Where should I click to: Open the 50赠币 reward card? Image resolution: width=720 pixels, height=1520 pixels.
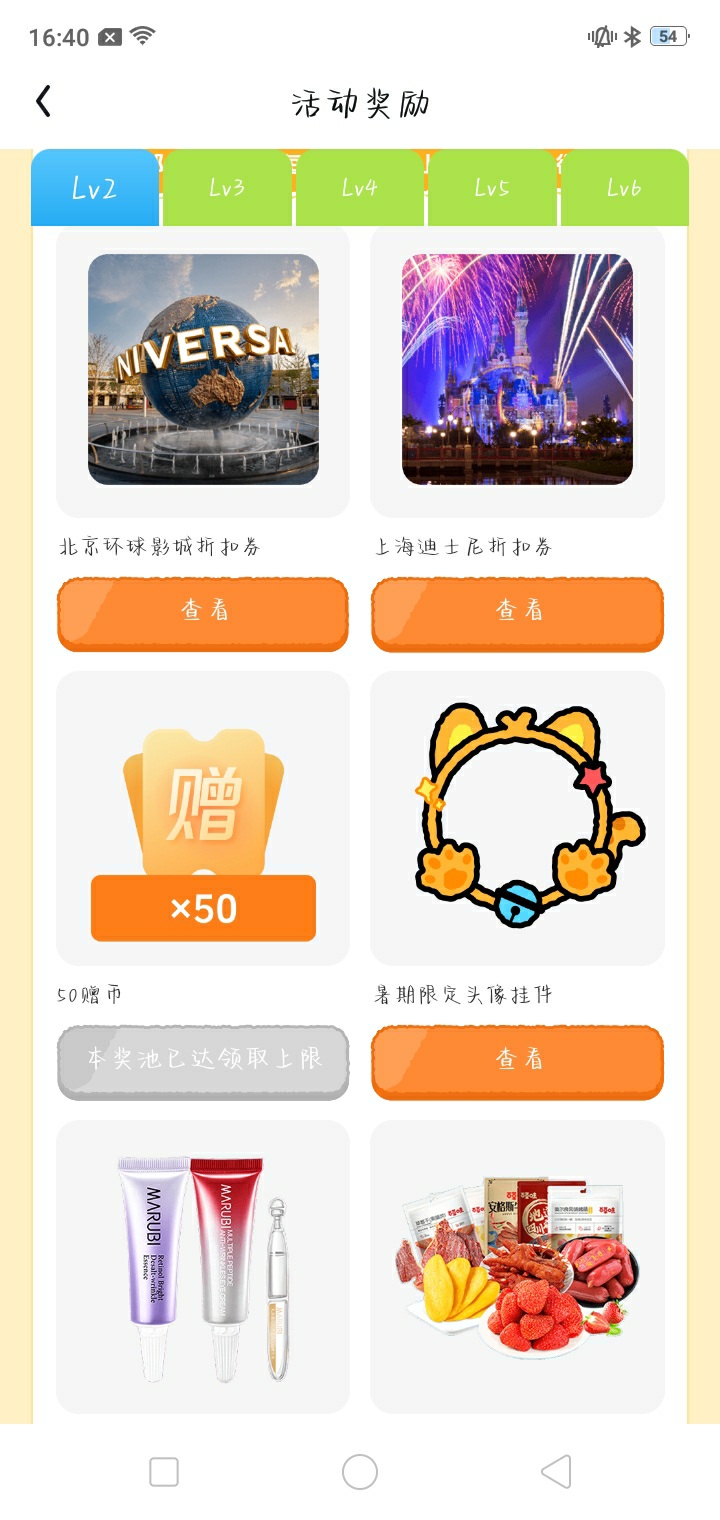tap(203, 818)
